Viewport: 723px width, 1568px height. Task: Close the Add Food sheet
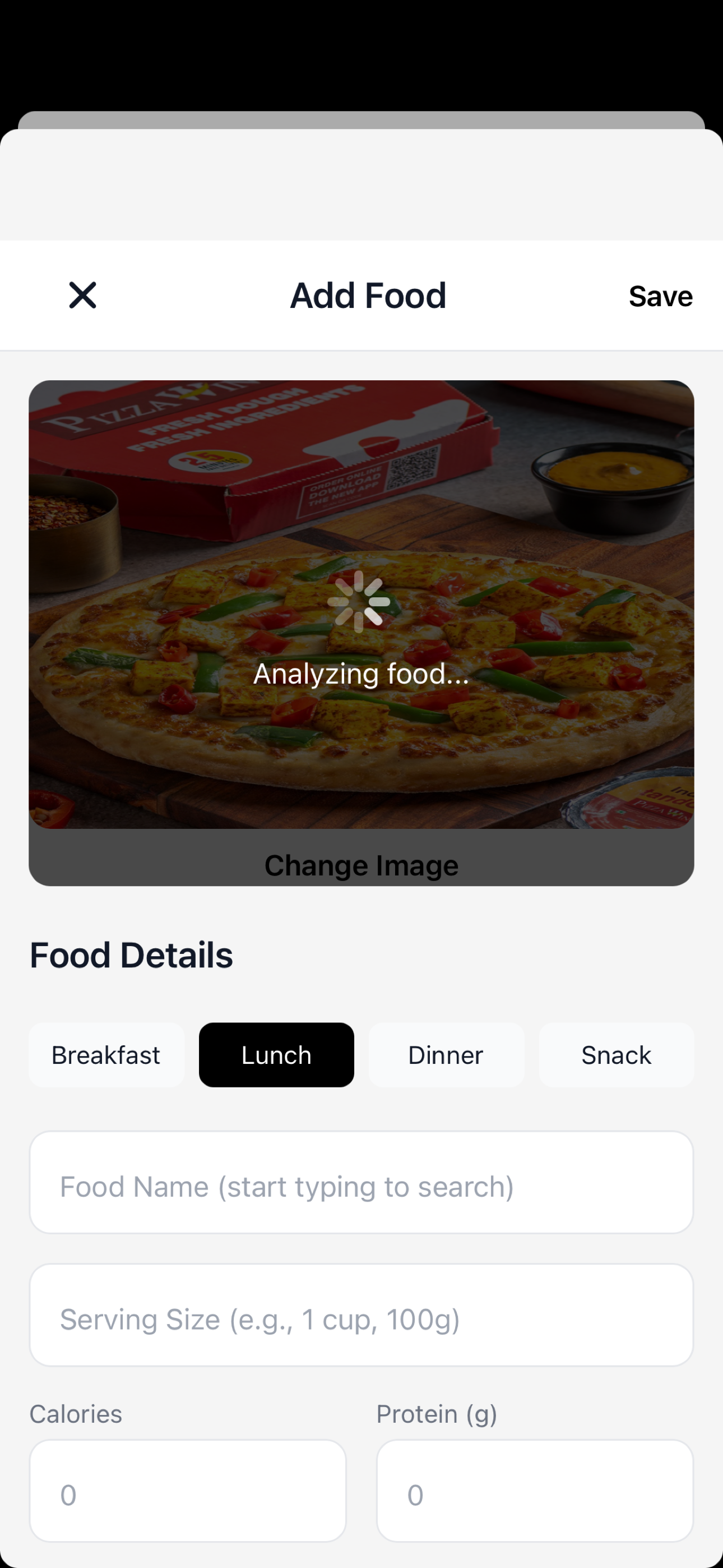point(83,296)
